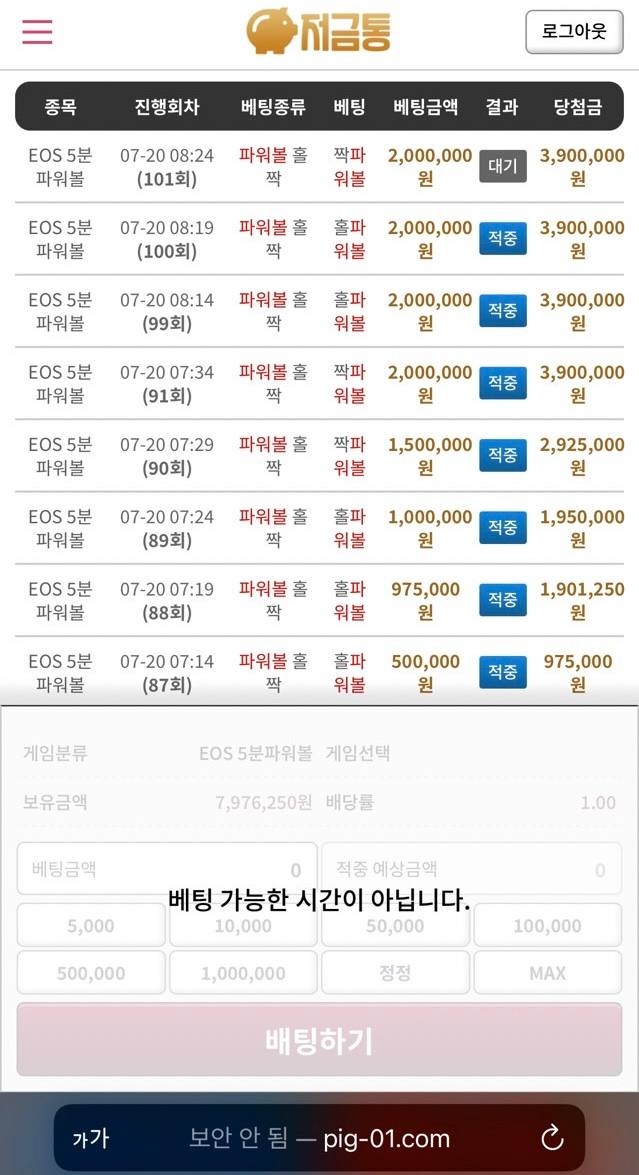
Task: Tap the 로그아웃 button
Action: pos(574,31)
